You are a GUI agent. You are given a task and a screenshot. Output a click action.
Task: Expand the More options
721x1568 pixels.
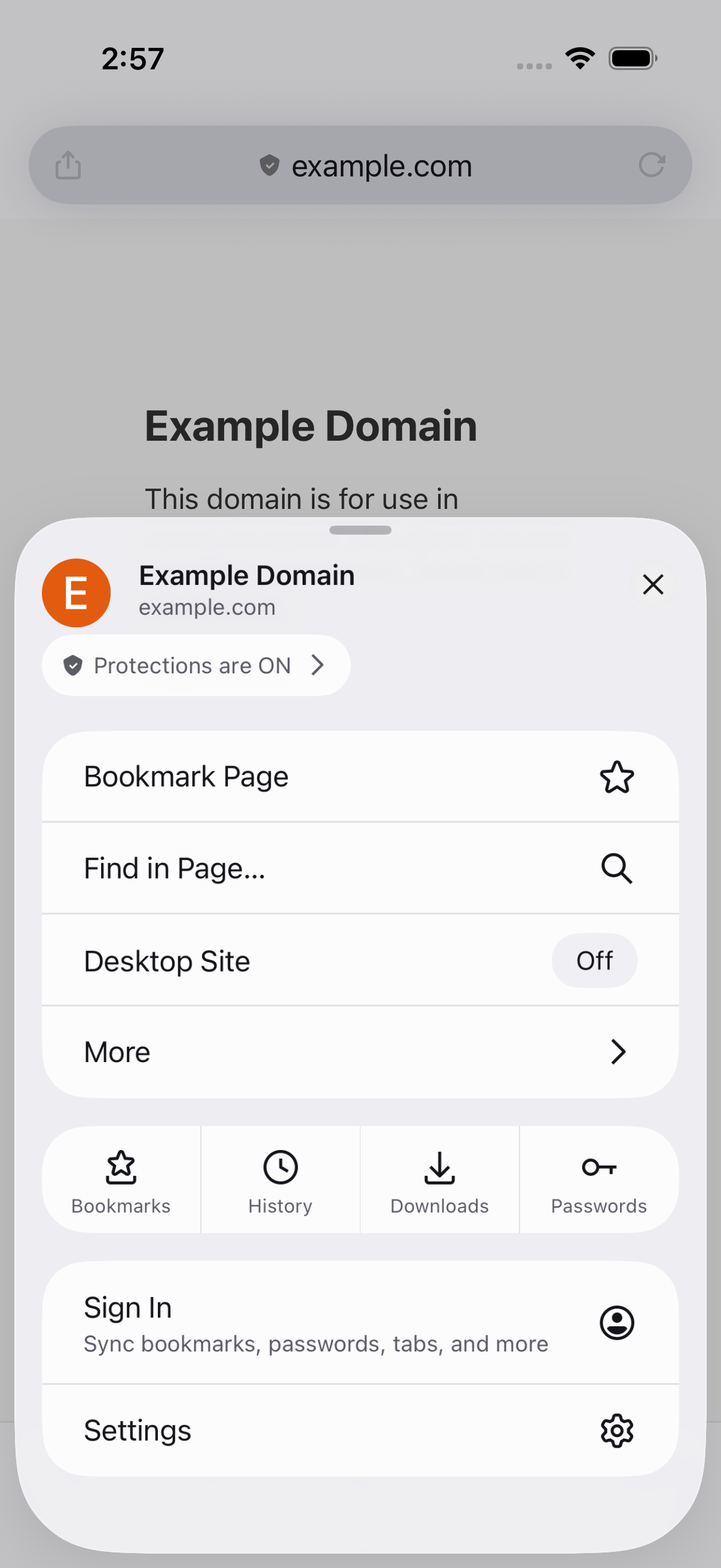[360, 1052]
